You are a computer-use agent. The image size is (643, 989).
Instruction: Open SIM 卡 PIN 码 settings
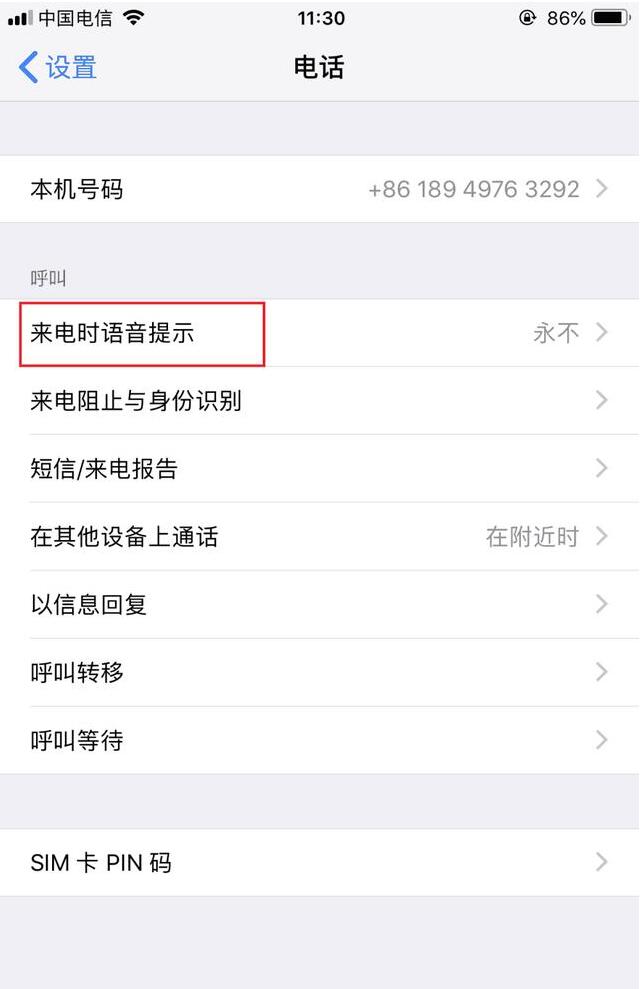tap(320, 862)
